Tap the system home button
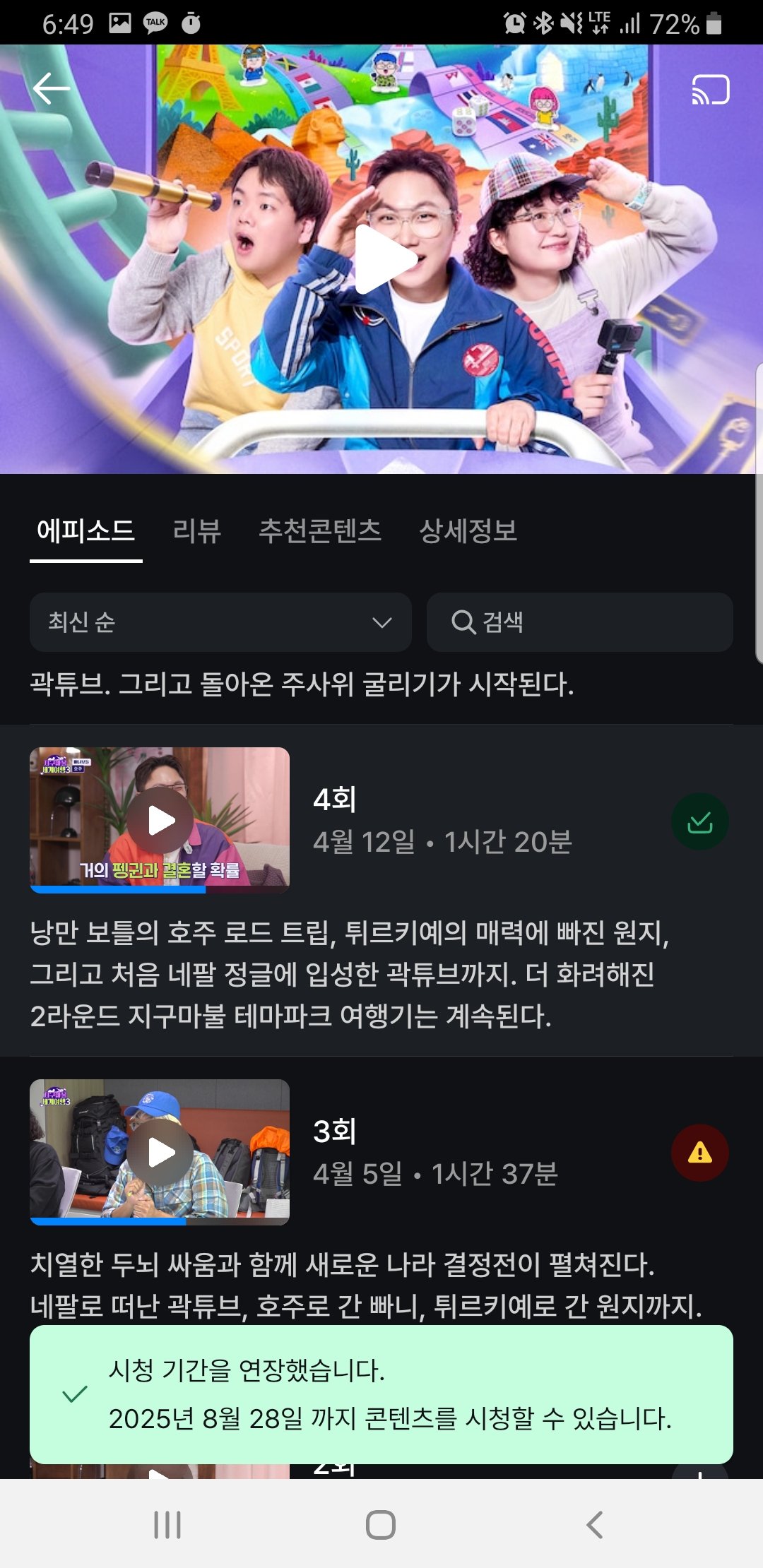 [381, 1524]
